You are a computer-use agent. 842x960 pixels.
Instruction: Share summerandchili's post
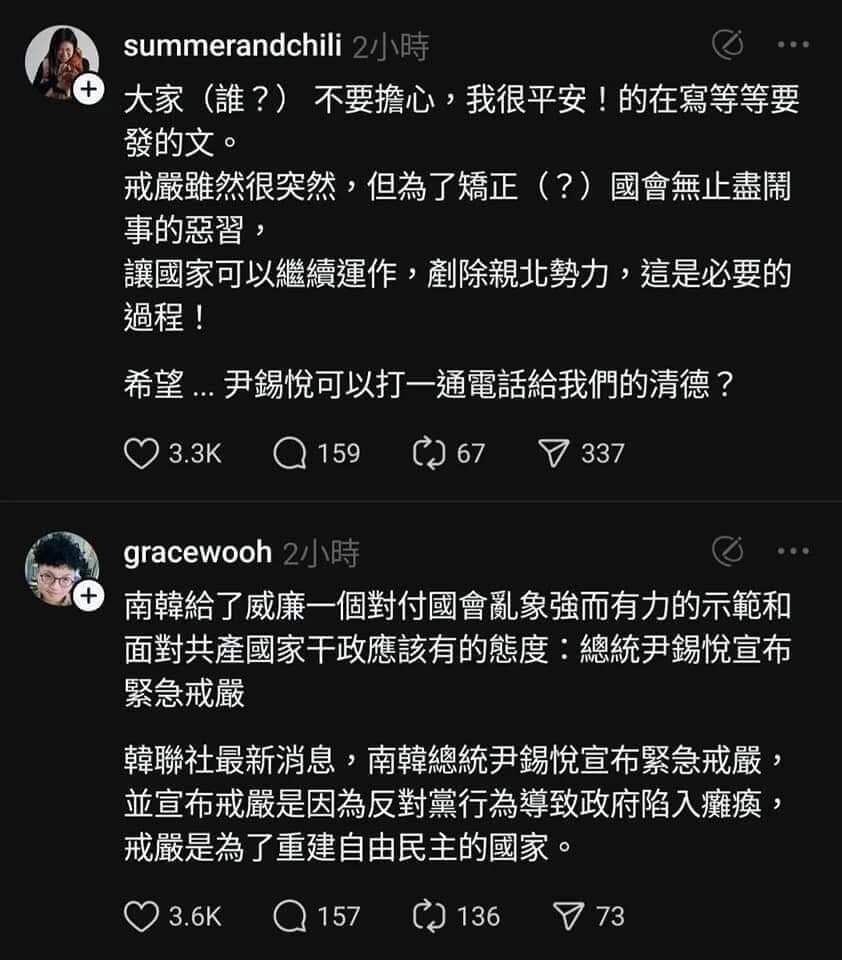pyautogui.click(x=552, y=453)
